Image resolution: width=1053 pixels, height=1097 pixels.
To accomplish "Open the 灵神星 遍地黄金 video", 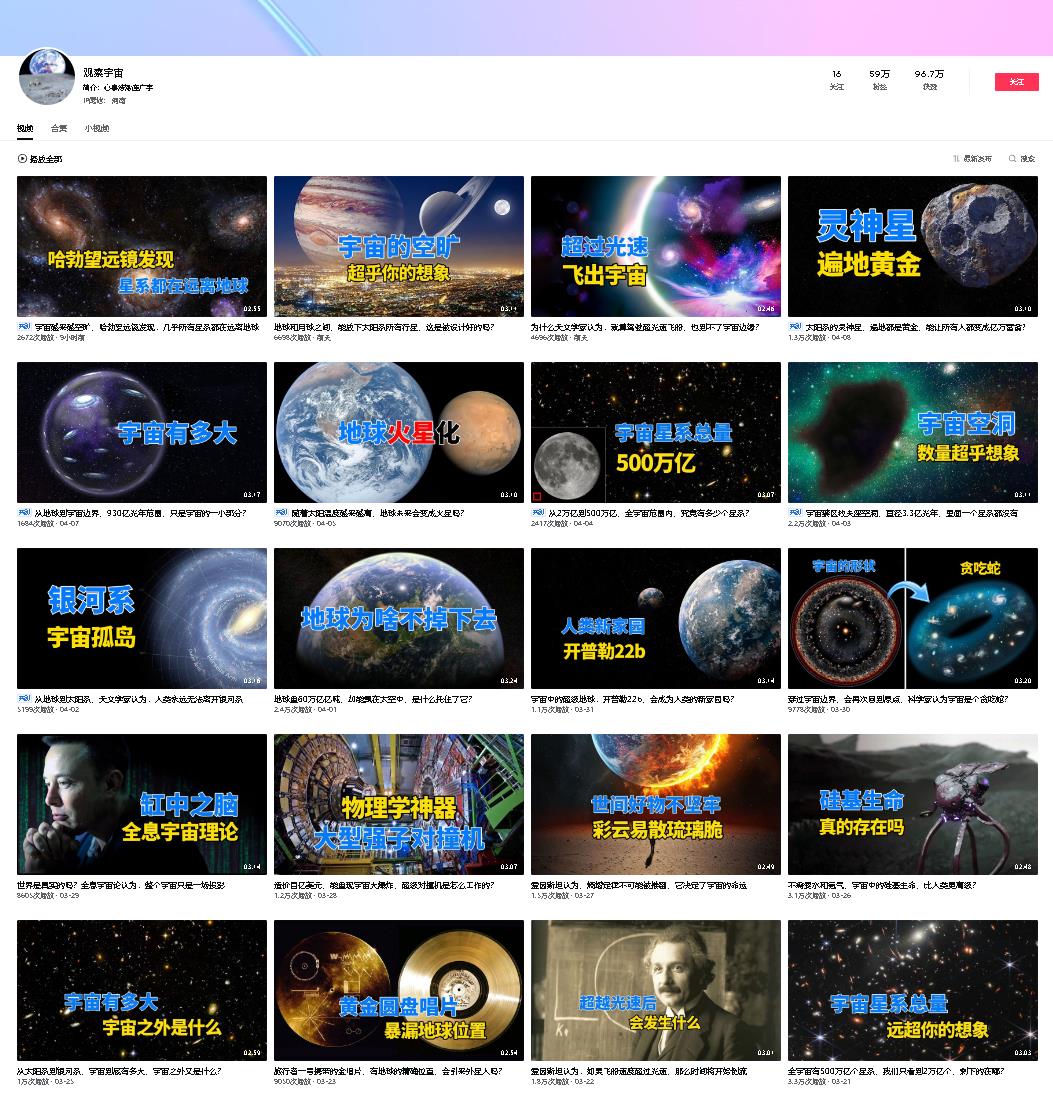I will click(x=912, y=246).
